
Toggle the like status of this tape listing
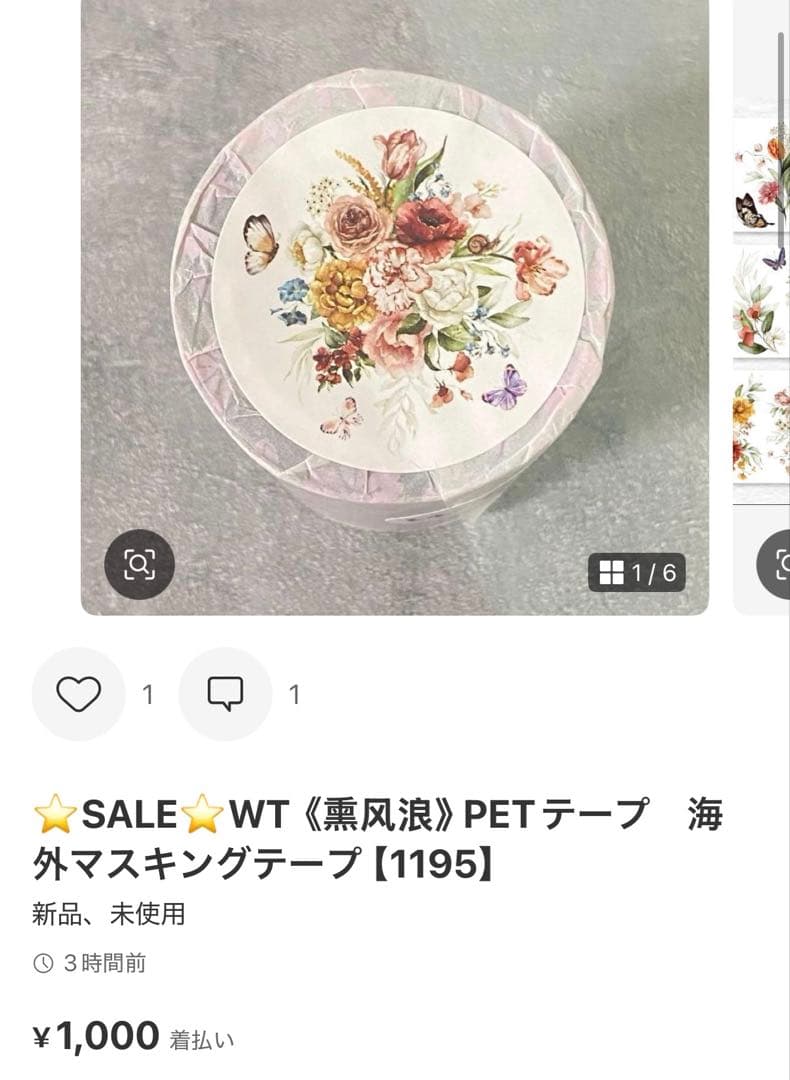pos(79,691)
